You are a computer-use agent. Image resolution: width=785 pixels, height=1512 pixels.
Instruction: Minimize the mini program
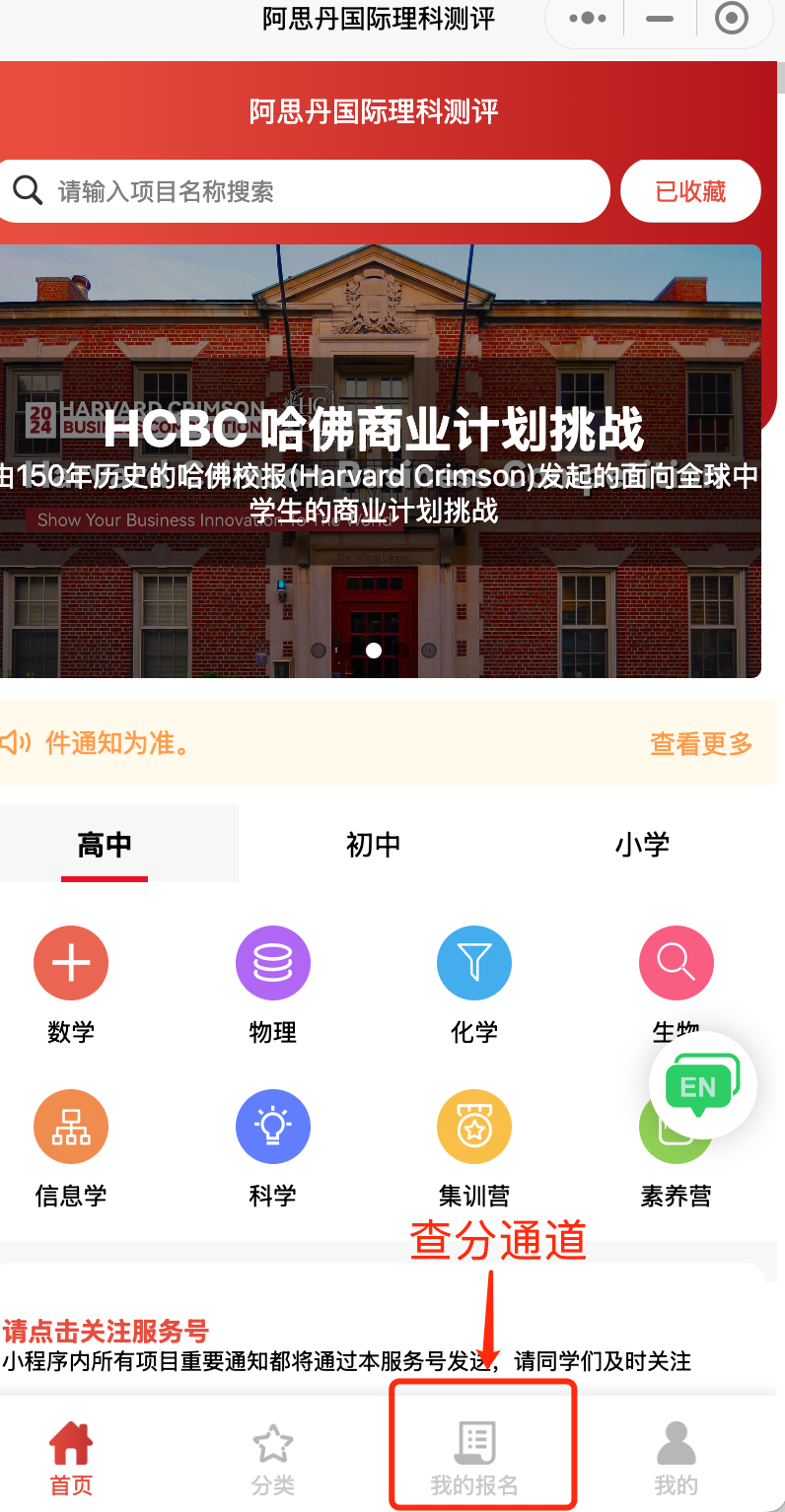pos(659,18)
